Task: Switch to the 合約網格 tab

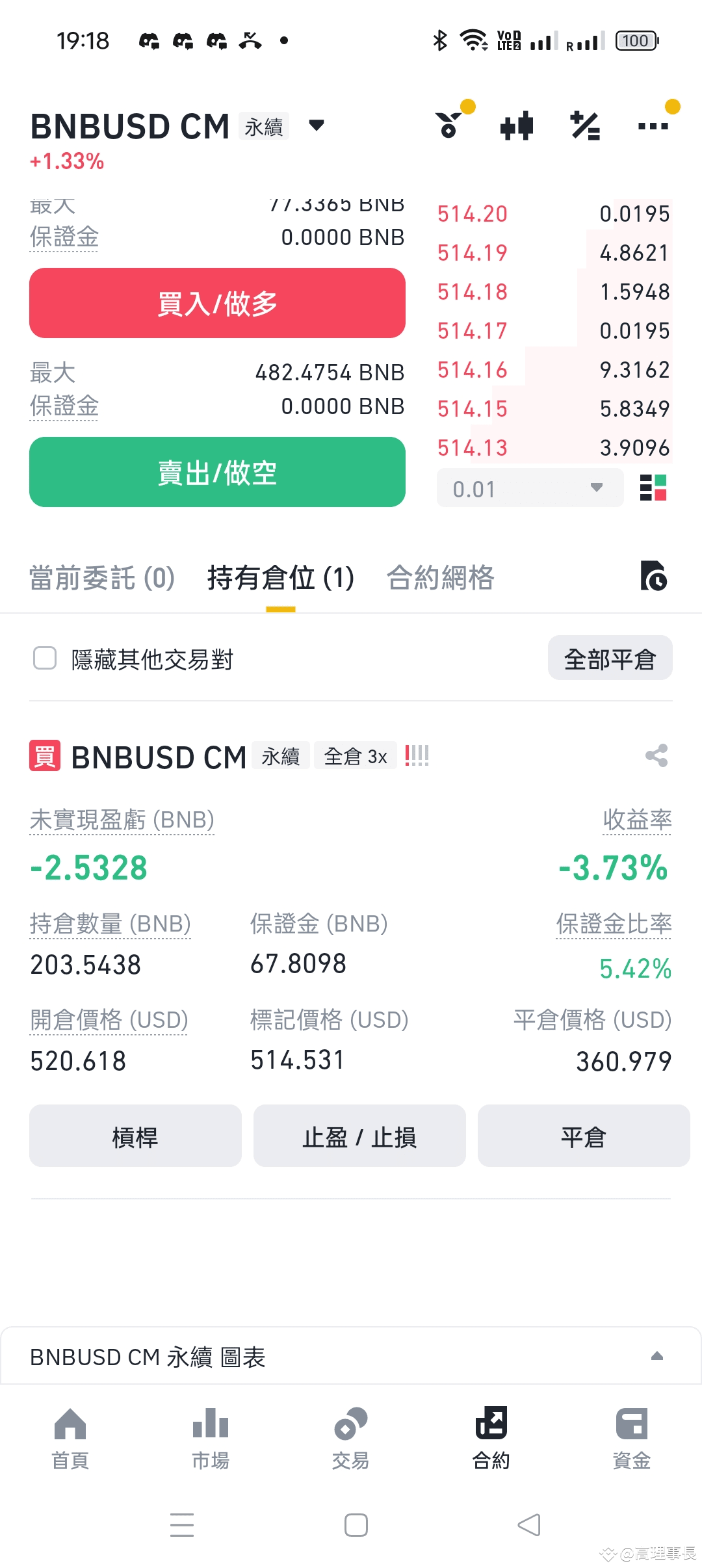Action: pyautogui.click(x=440, y=578)
